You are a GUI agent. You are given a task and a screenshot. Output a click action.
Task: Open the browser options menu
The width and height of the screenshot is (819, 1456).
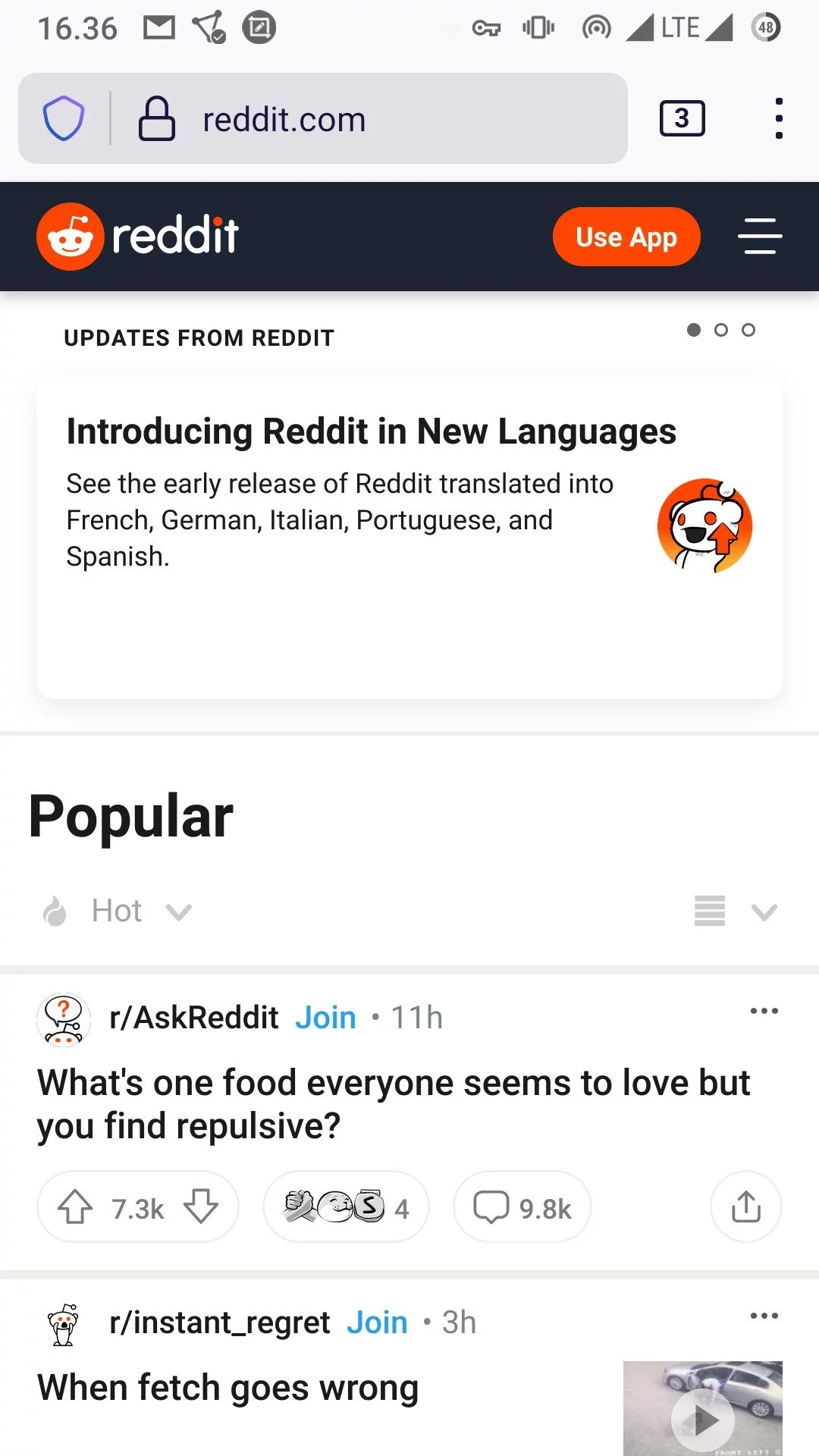pyautogui.click(x=779, y=118)
